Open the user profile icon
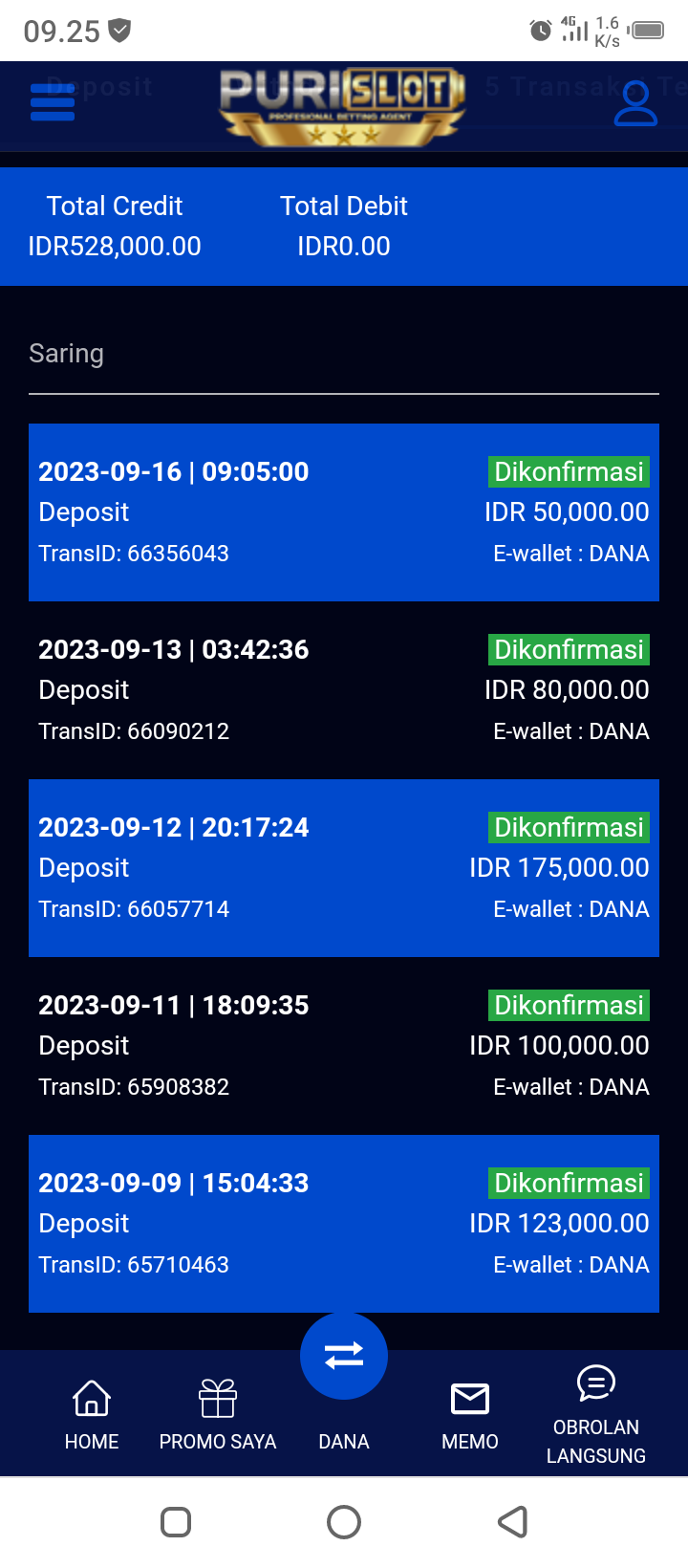This screenshot has height=1568, width=688. (634, 104)
